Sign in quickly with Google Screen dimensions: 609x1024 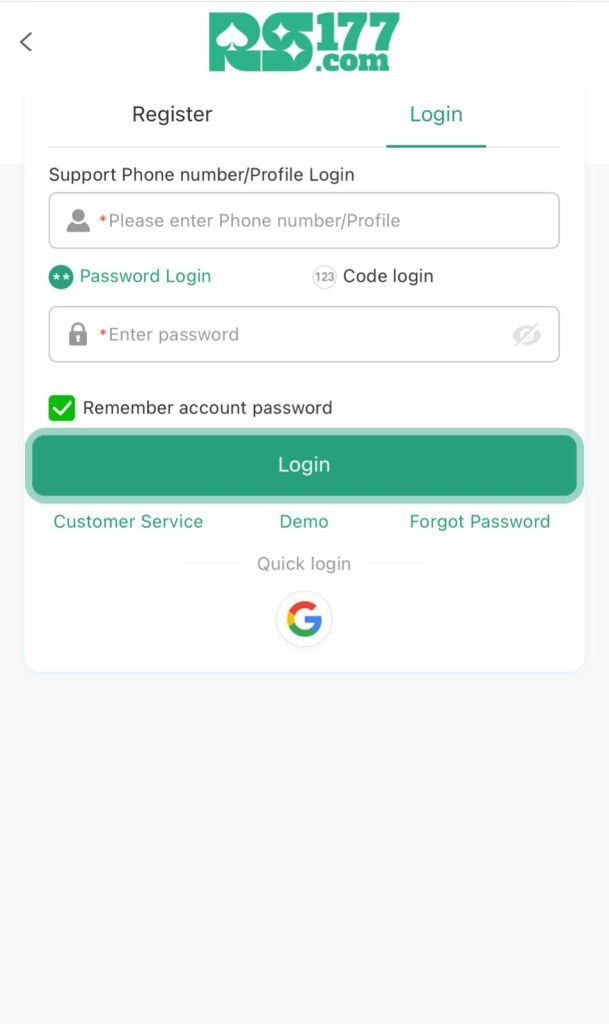304,620
